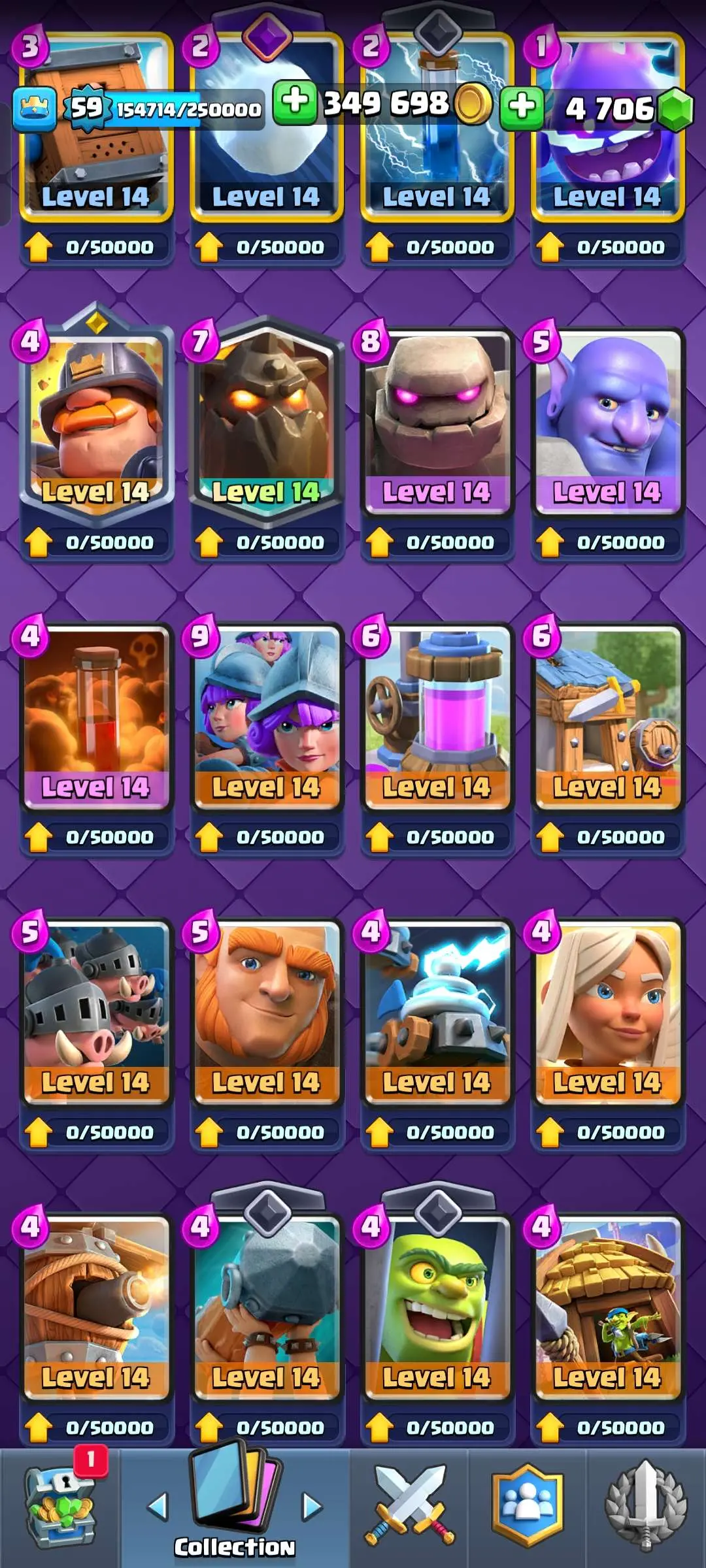Open the Giant card
The height and width of the screenshot is (1568, 706).
pos(266,1009)
